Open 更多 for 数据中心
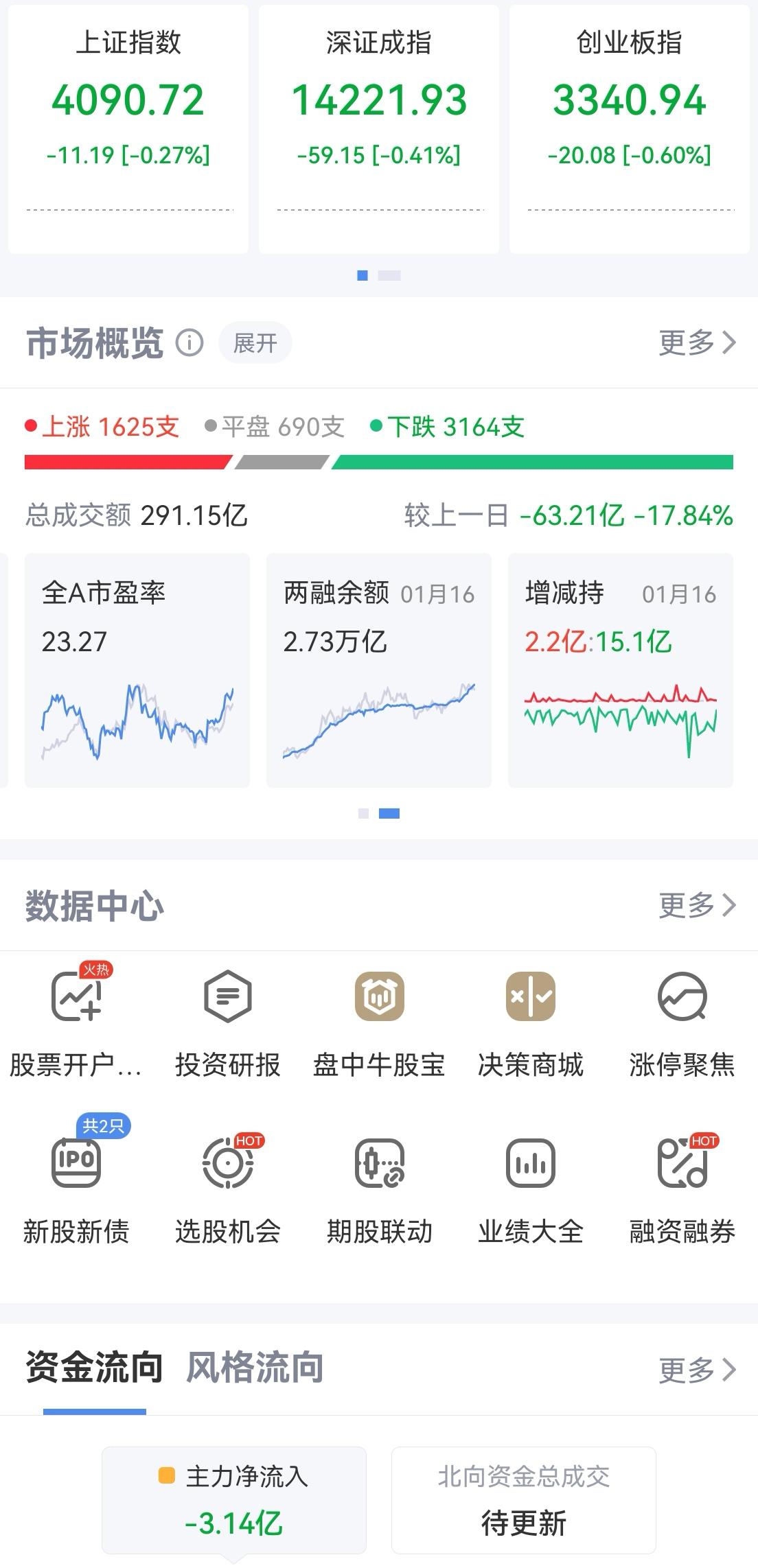This screenshot has width=758, height=1568. (x=696, y=905)
